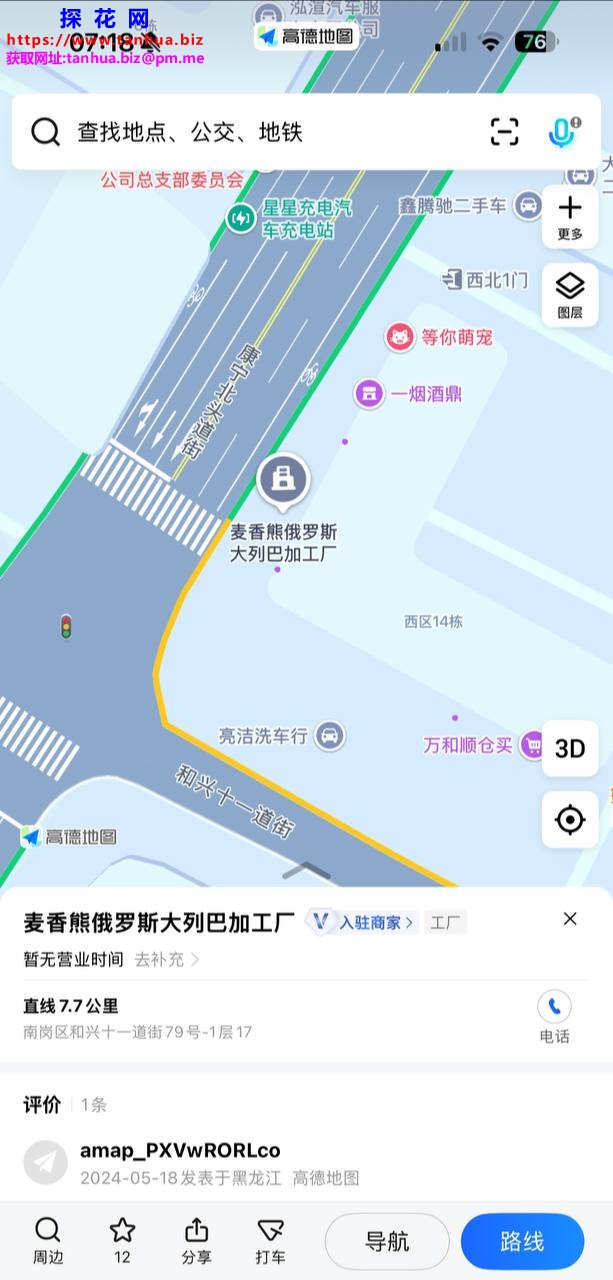Tap 去补充 to add business hours
The image size is (613, 1280).
point(167,959)
